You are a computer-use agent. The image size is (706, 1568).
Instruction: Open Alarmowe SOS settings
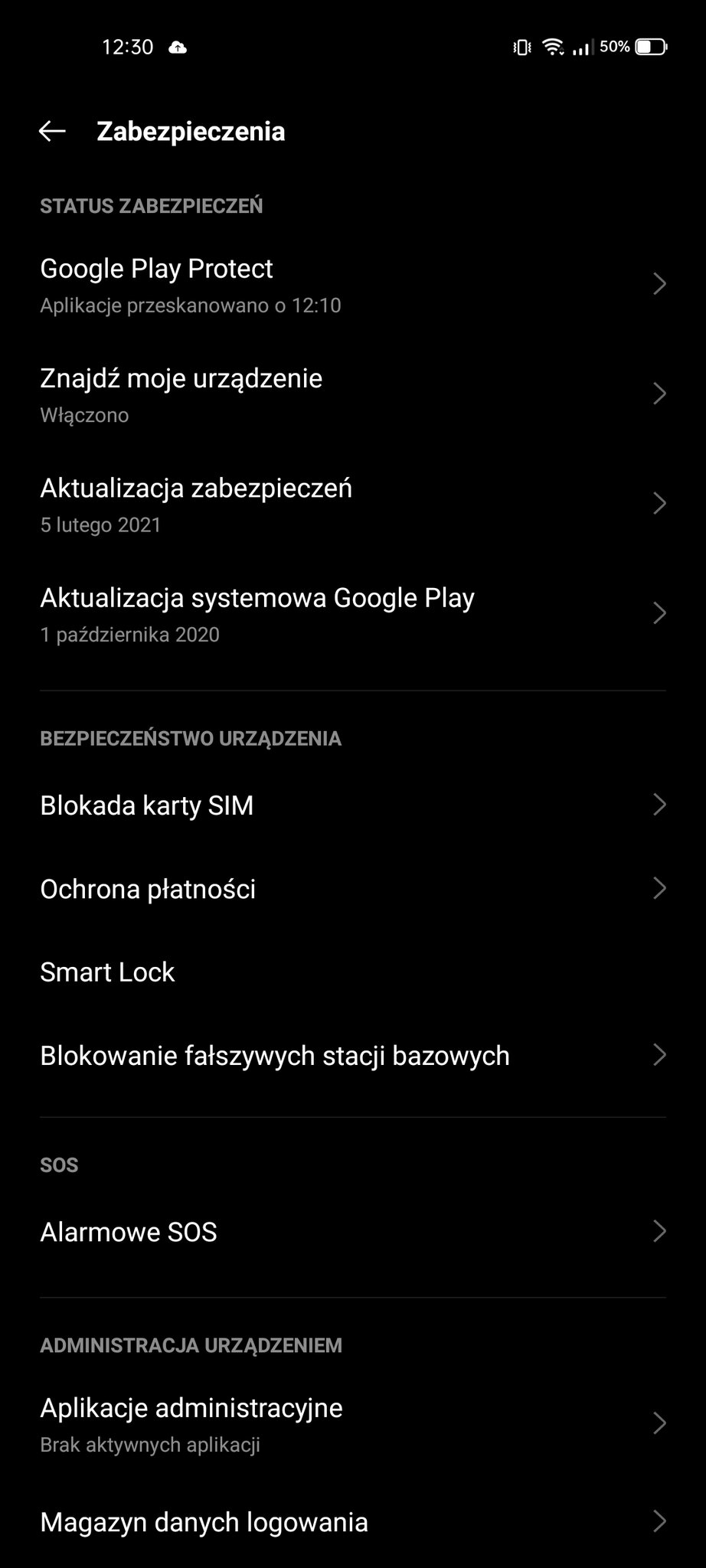tap(353, 1231)
